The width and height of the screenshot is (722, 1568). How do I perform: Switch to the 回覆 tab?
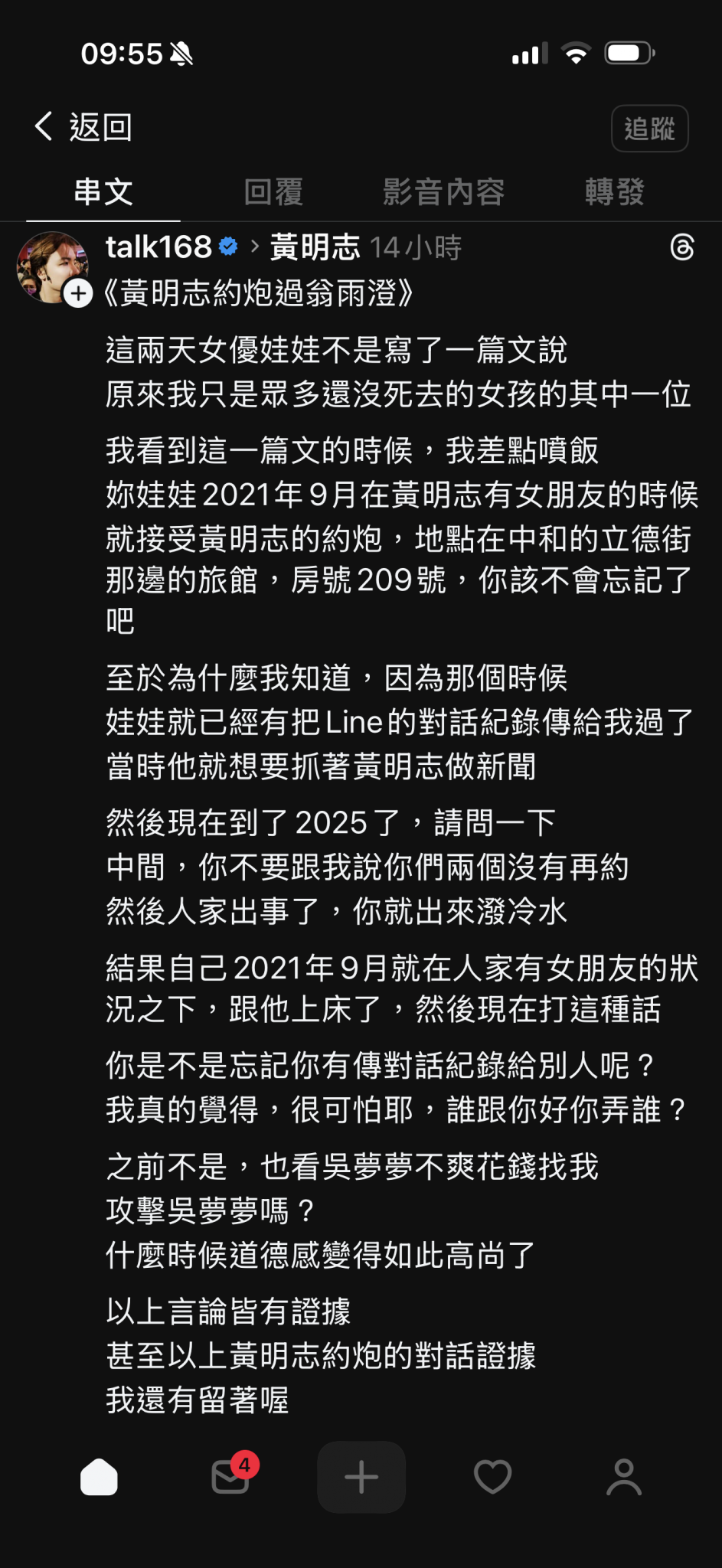click(x=273, y=192)
